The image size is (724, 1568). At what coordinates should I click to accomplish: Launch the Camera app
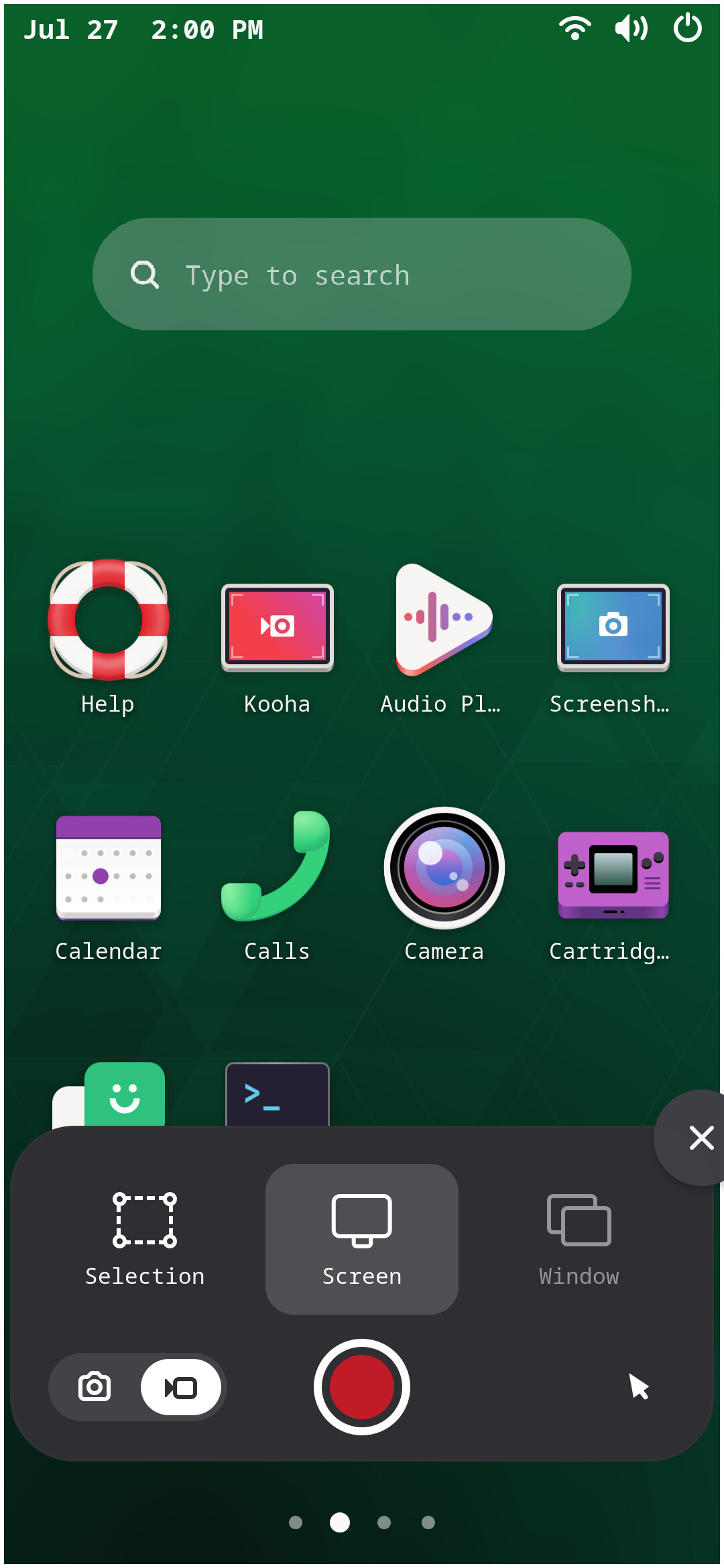pos(444,885)
